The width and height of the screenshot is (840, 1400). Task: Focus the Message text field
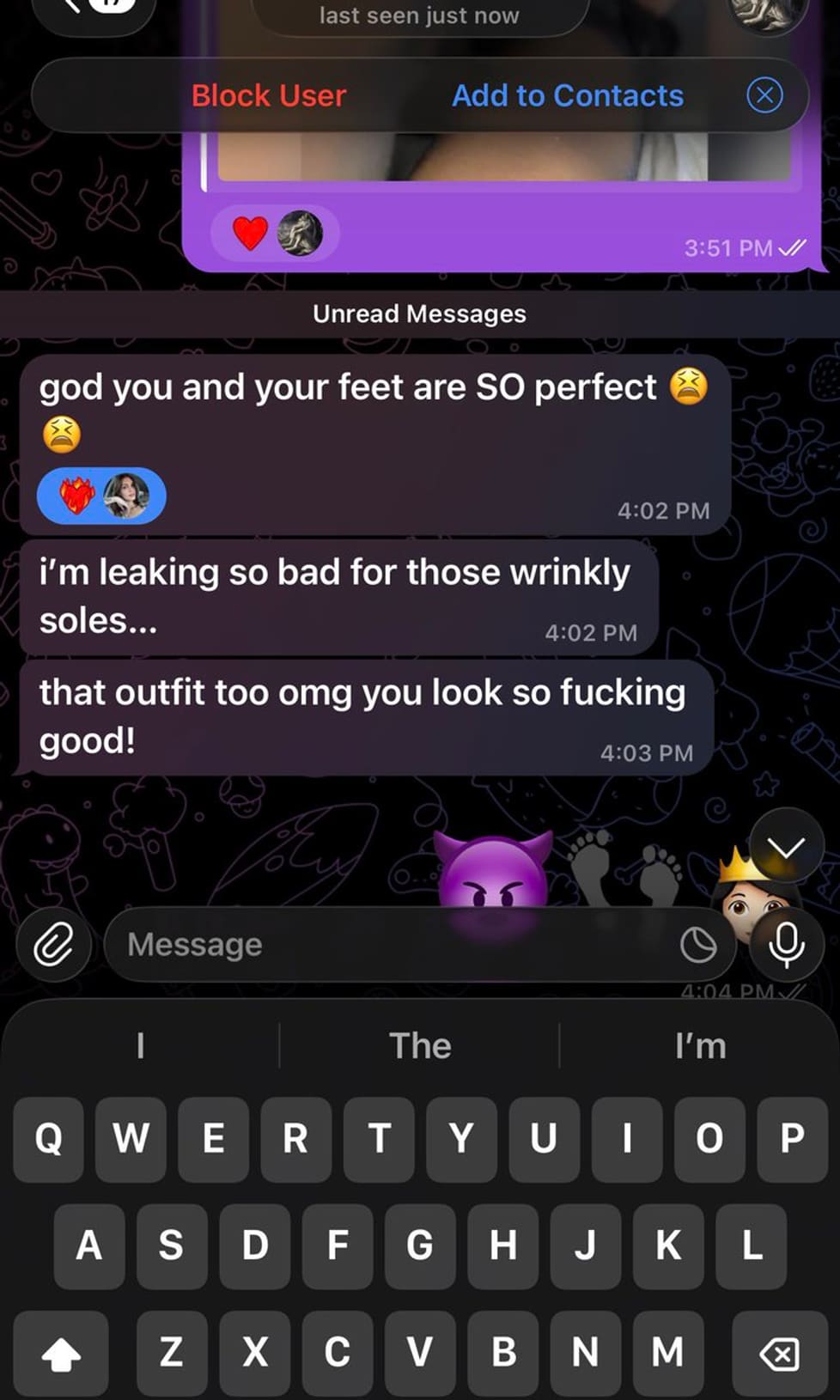(x=387, y=945)
